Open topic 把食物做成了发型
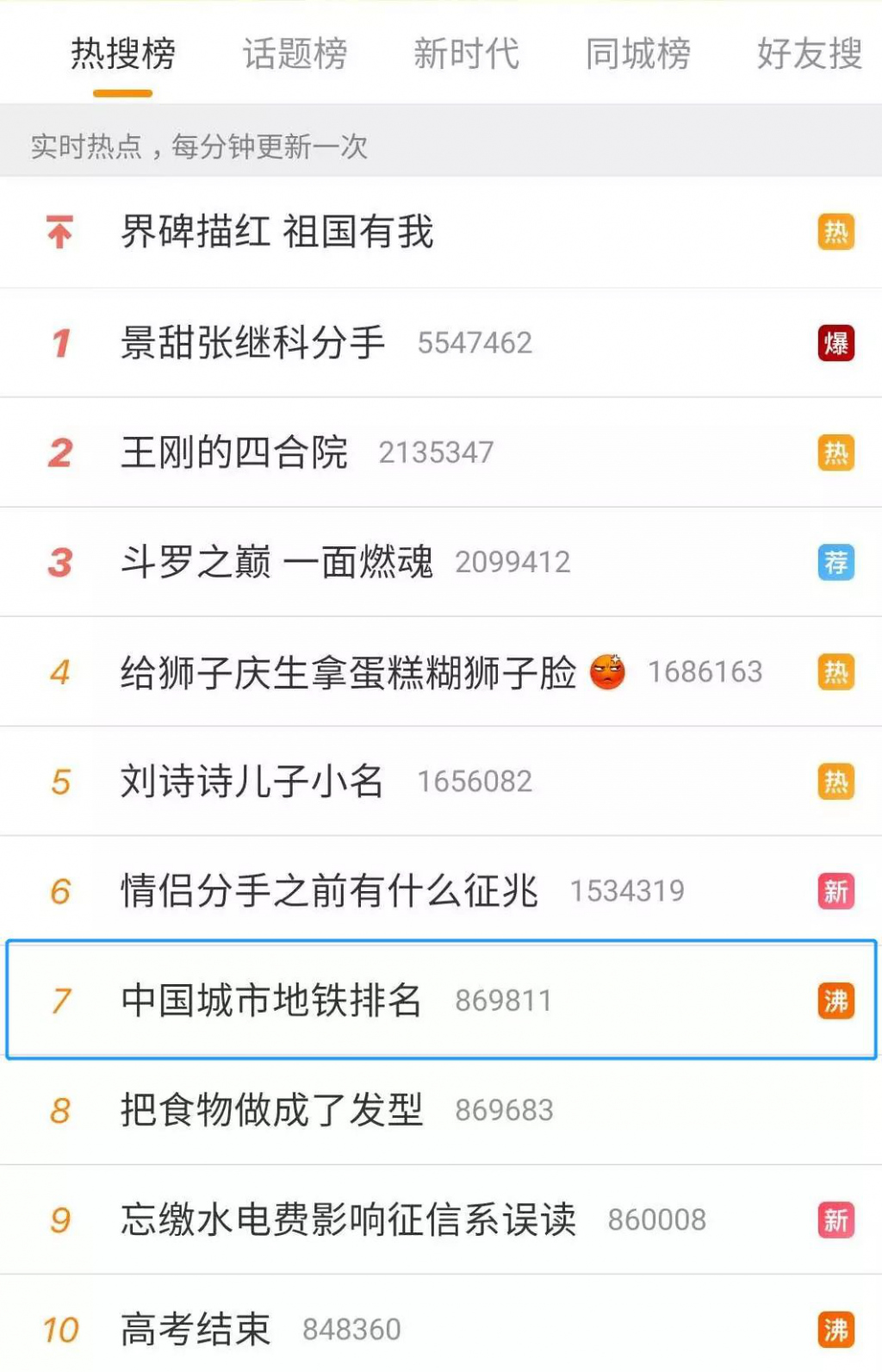 click(x=271, y=1110)
